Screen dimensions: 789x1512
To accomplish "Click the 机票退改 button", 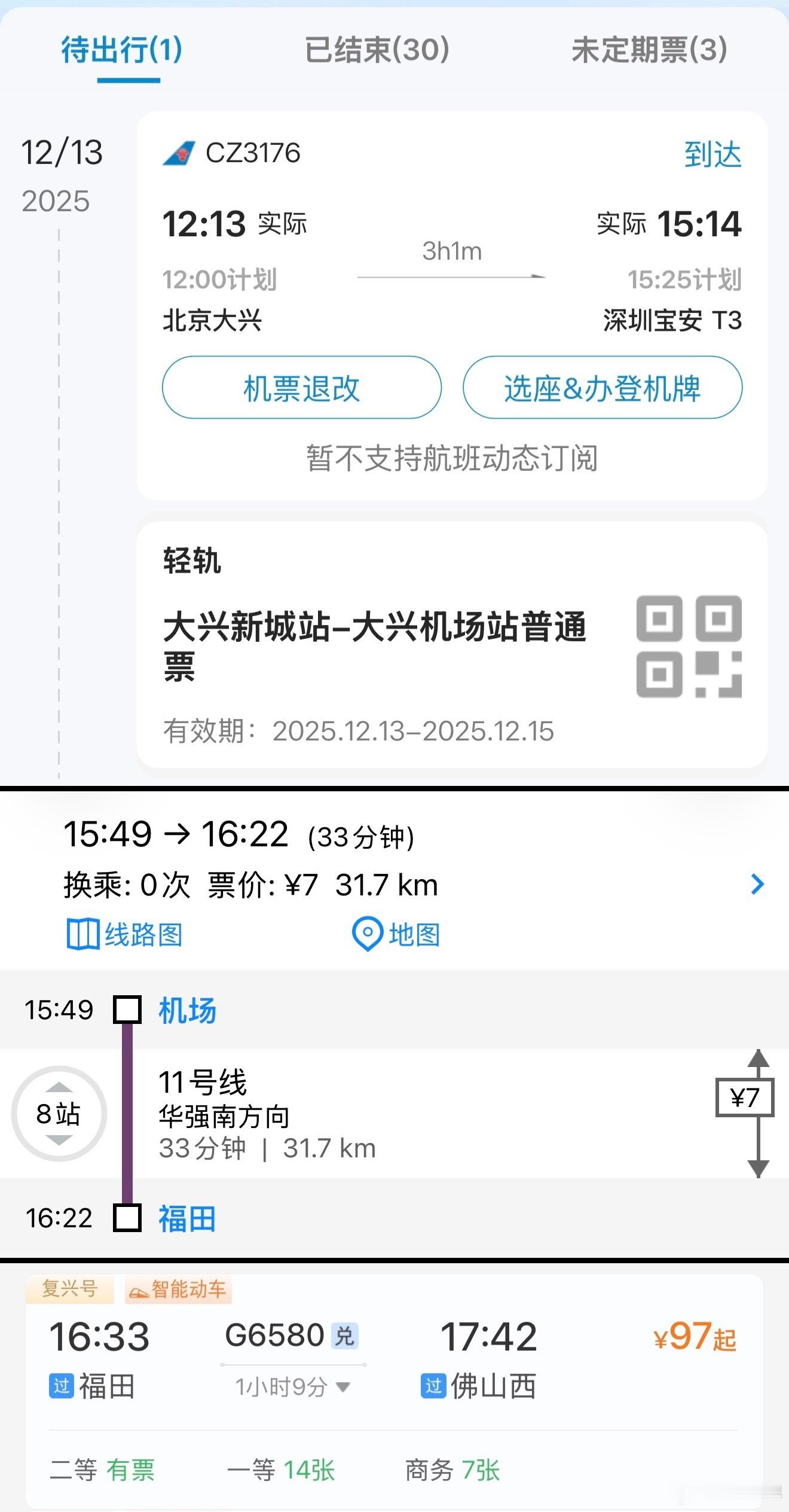I will click(302, 389).
